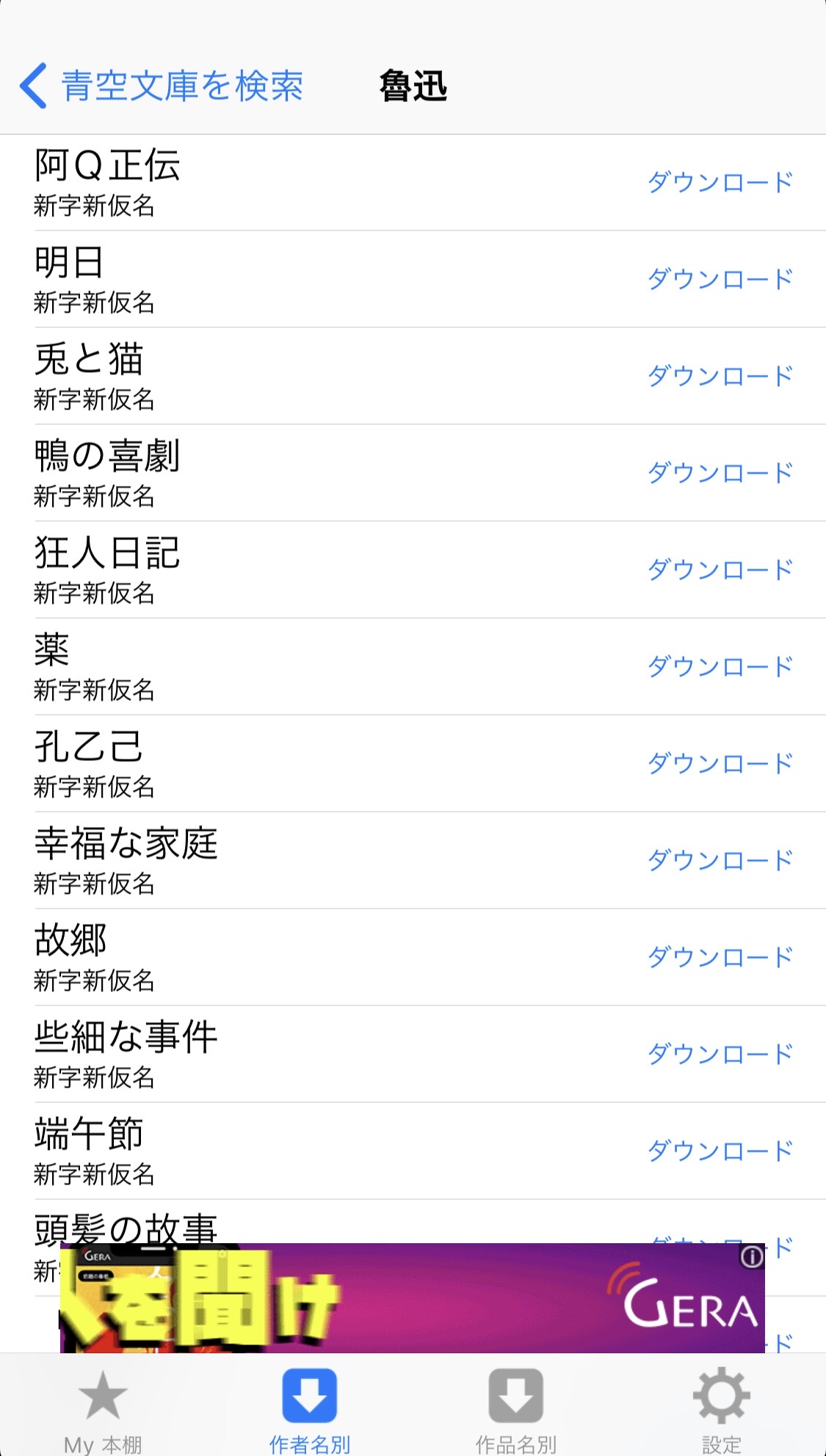Open the GERA ad info icon
826x1456 pixels.
(x=751, y=1257)
